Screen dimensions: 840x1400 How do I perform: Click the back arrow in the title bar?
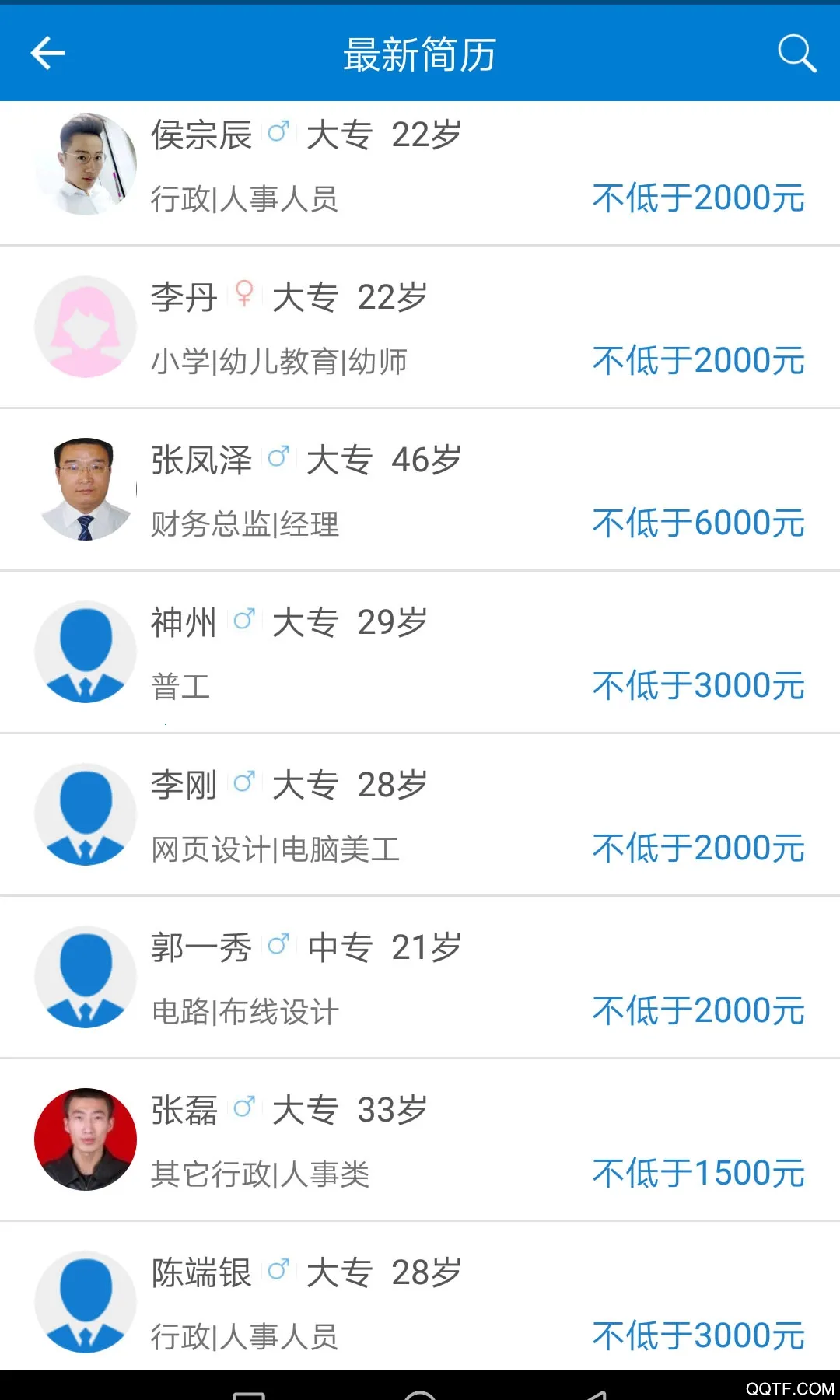click(x=48, y=52)
